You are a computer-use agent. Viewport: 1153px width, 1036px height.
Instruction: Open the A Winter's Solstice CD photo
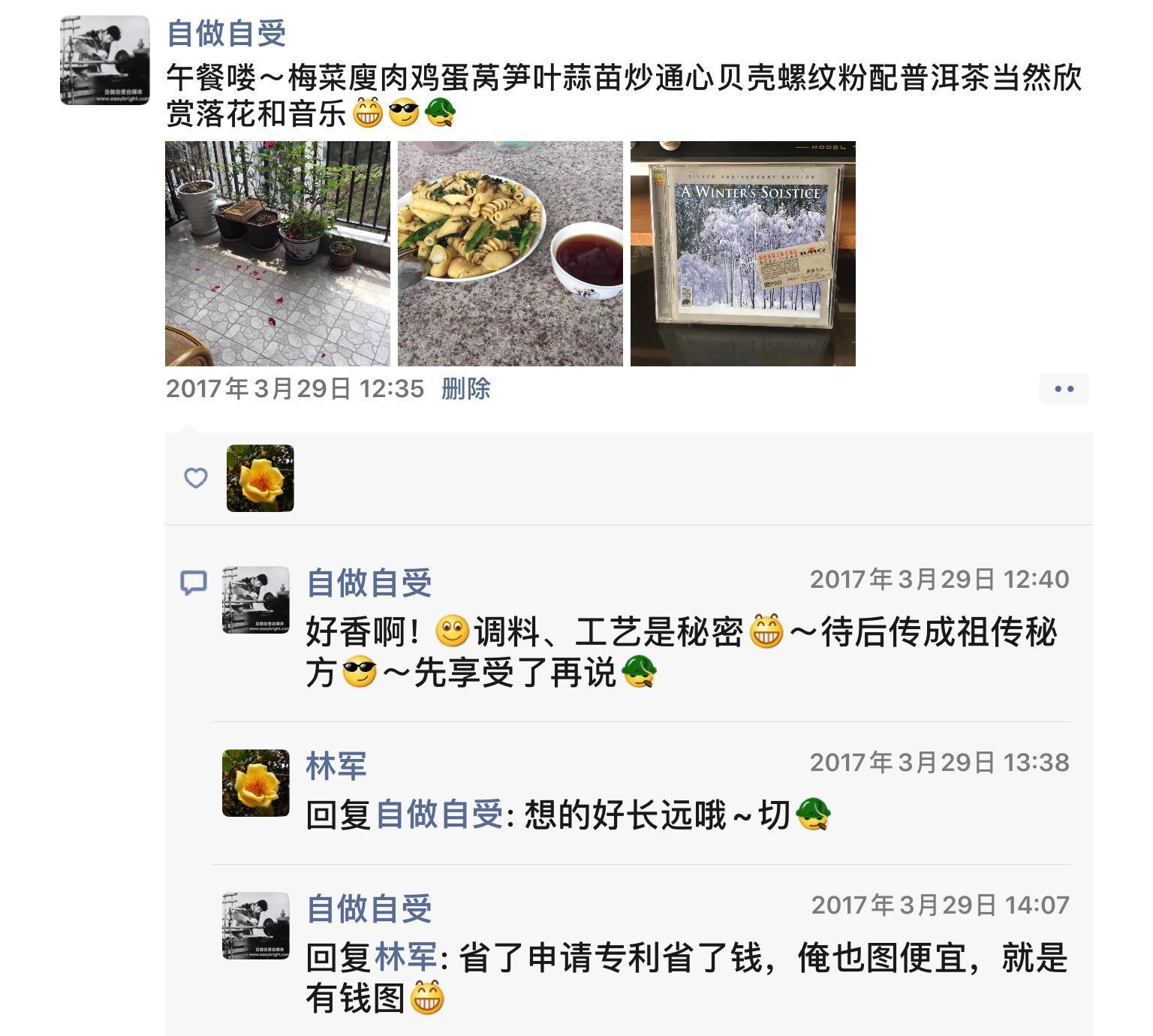[x=742, y=253]
